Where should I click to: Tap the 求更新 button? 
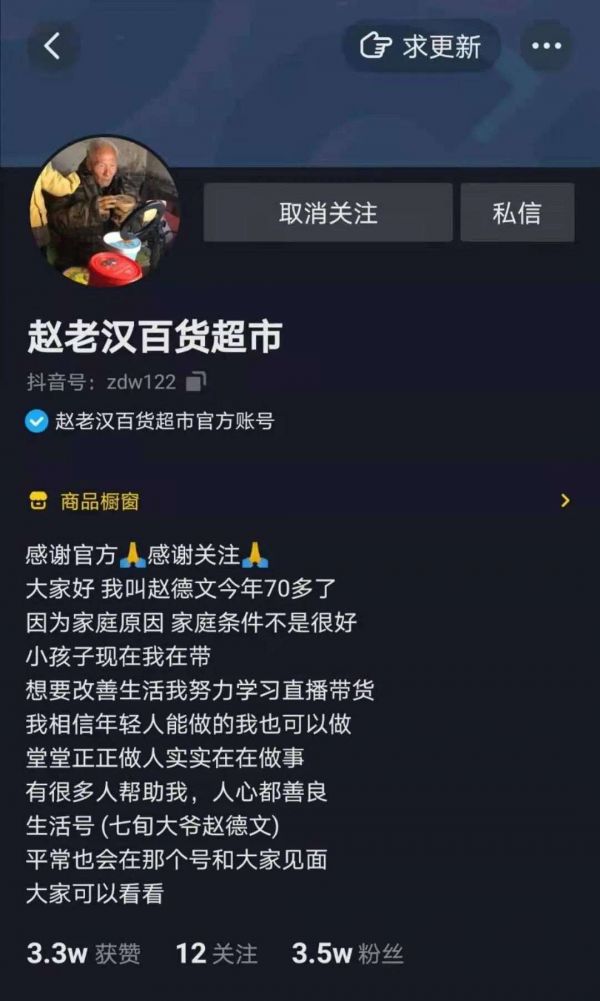(x=421, y=46)
